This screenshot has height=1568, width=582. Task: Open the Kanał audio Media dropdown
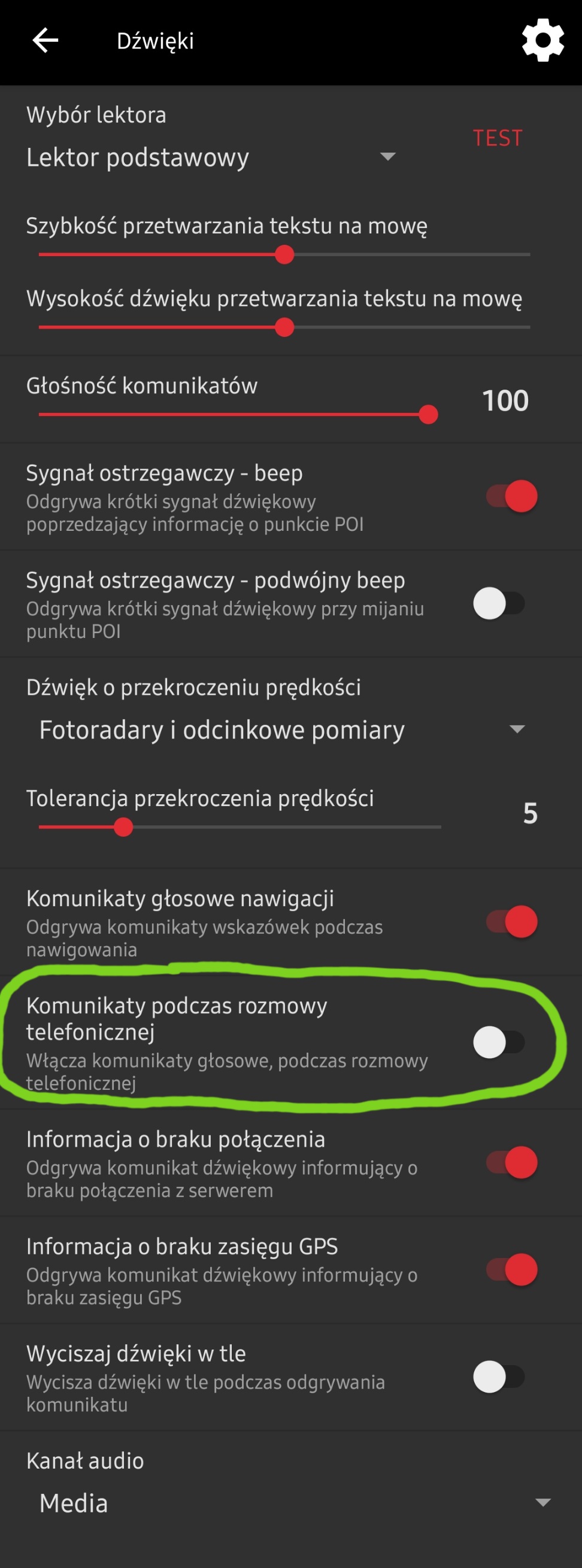tap(292, 1503)
